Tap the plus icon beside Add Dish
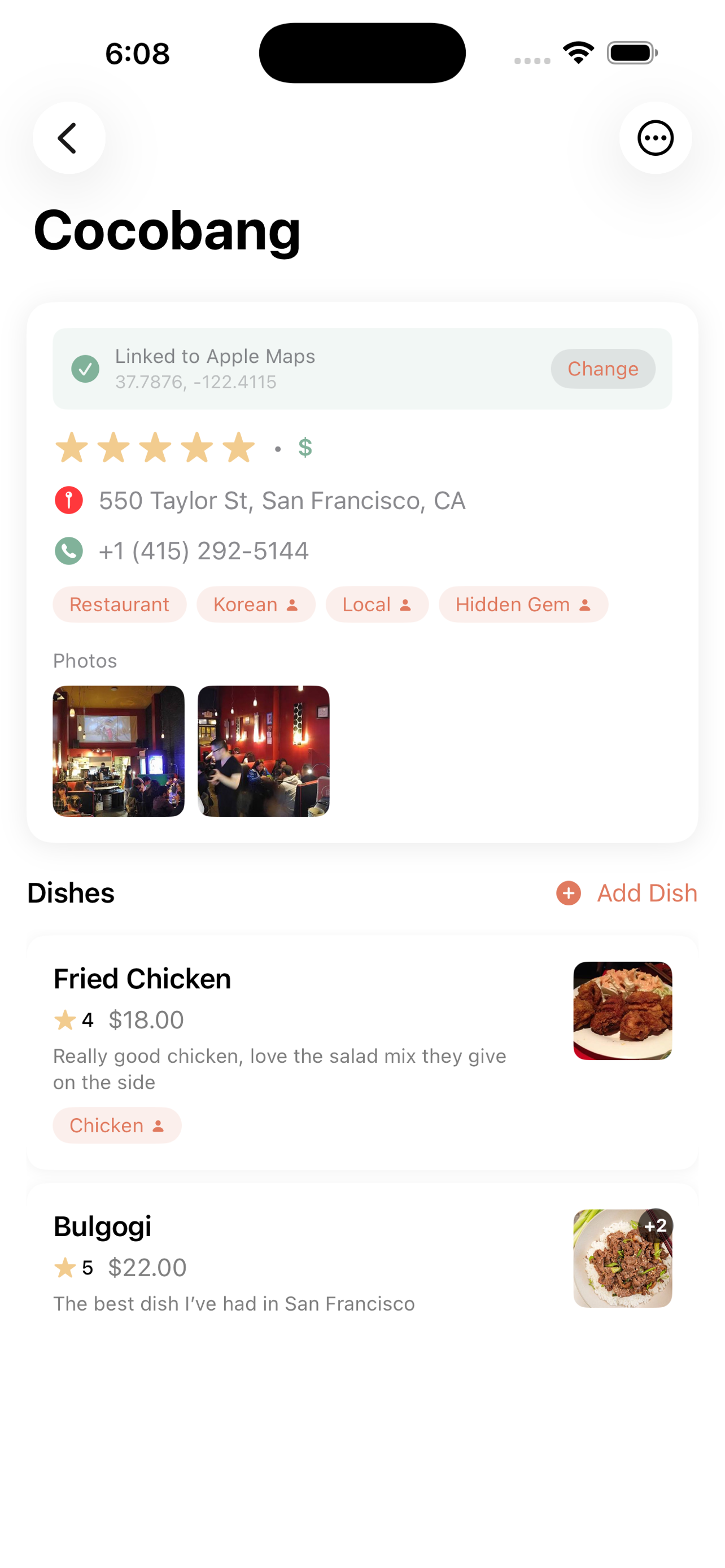Screen dimensions: 725x1568 coord(567,893)
